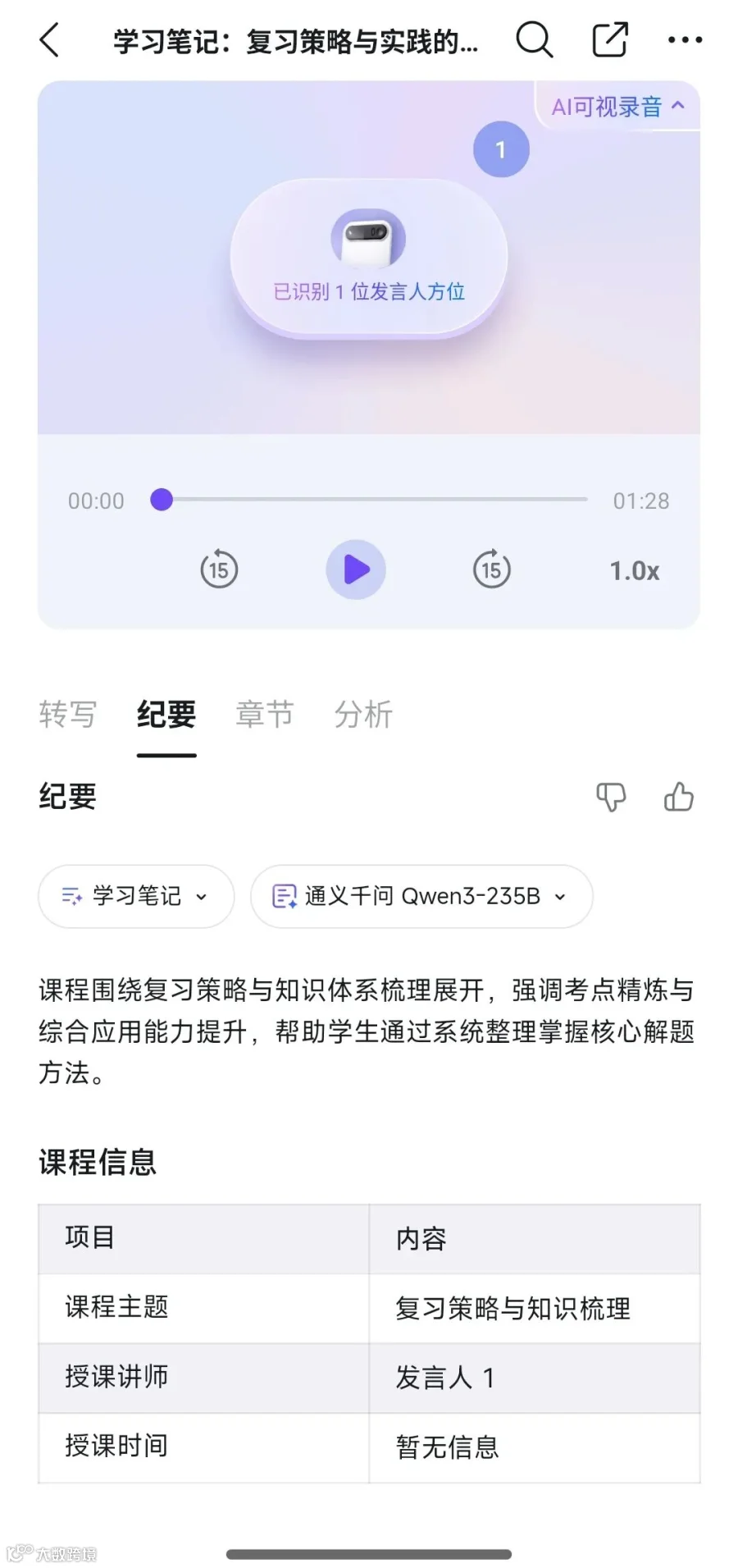Choose model via 通义千问 Qwen3-235B dropdown
The height and width of the screenshot is (1568, 738).
click(421, 896)
